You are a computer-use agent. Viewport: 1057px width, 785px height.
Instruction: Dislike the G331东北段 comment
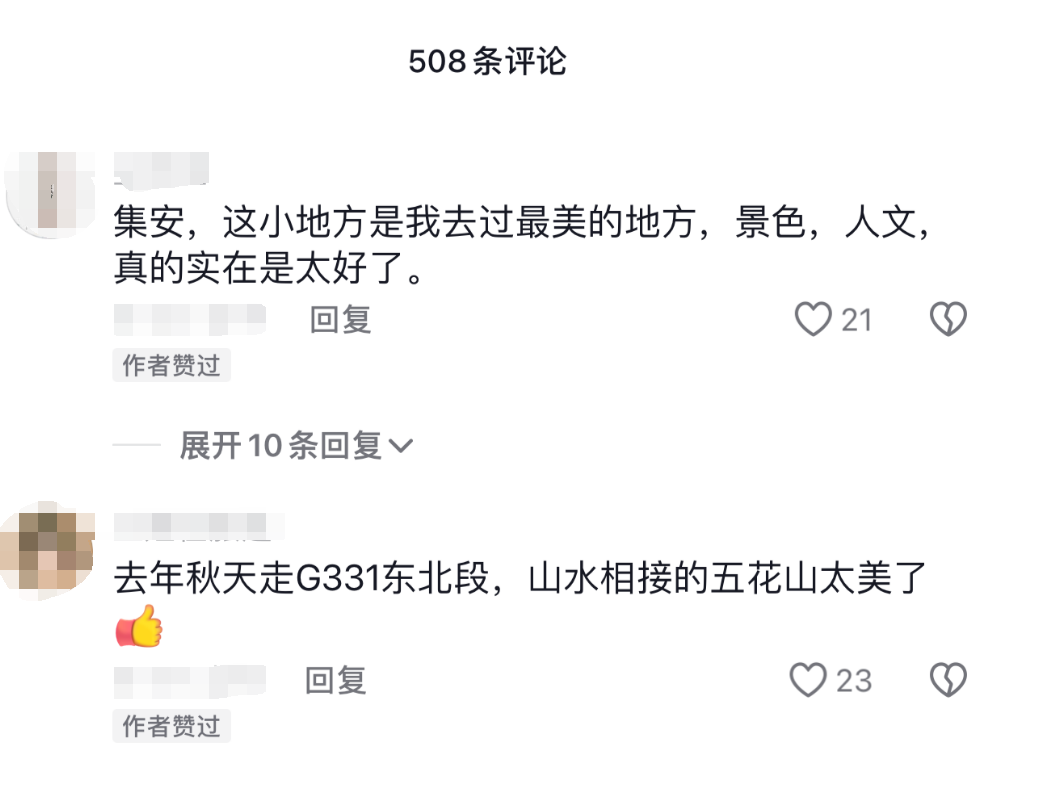(x=948, y=680)
